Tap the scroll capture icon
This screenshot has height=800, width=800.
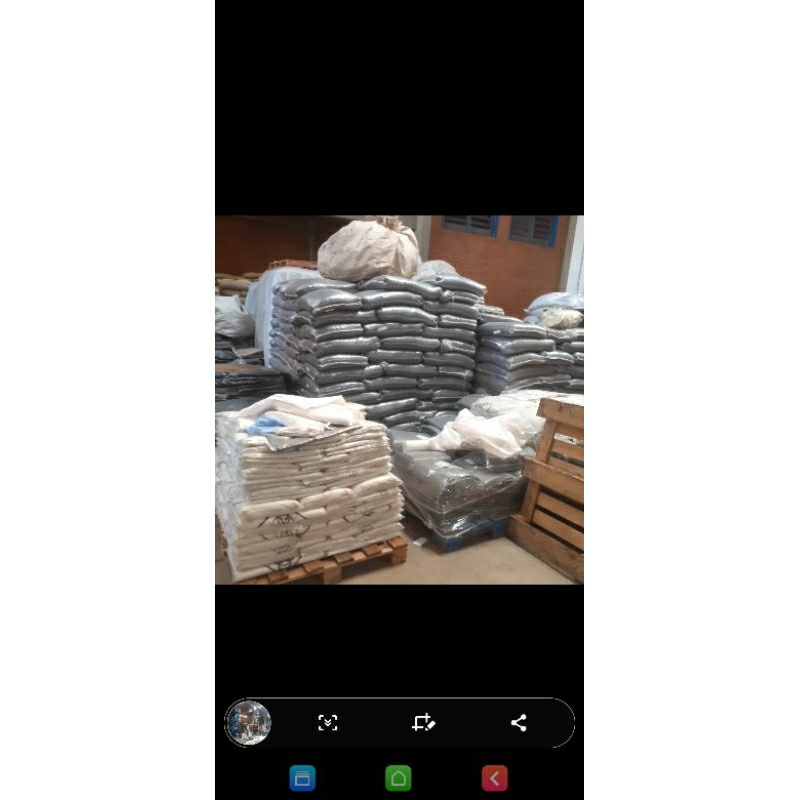click(x=328, y=722)
